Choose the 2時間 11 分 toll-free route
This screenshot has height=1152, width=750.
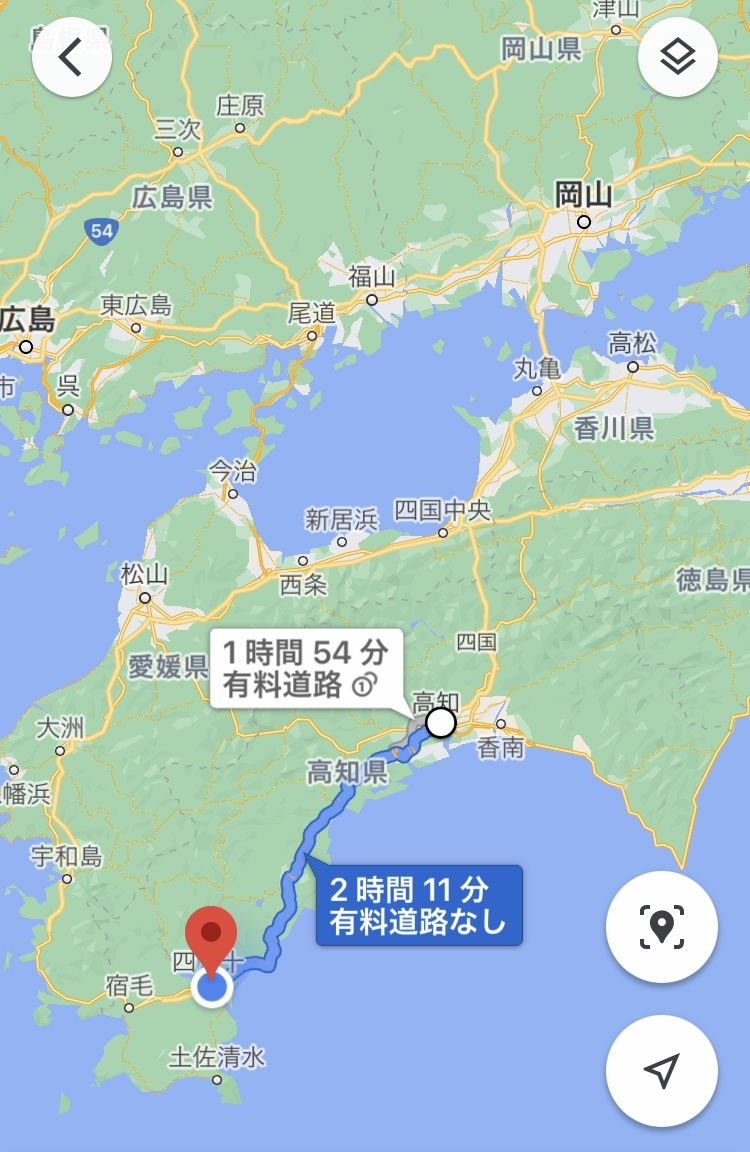click(x=418, y=905)
